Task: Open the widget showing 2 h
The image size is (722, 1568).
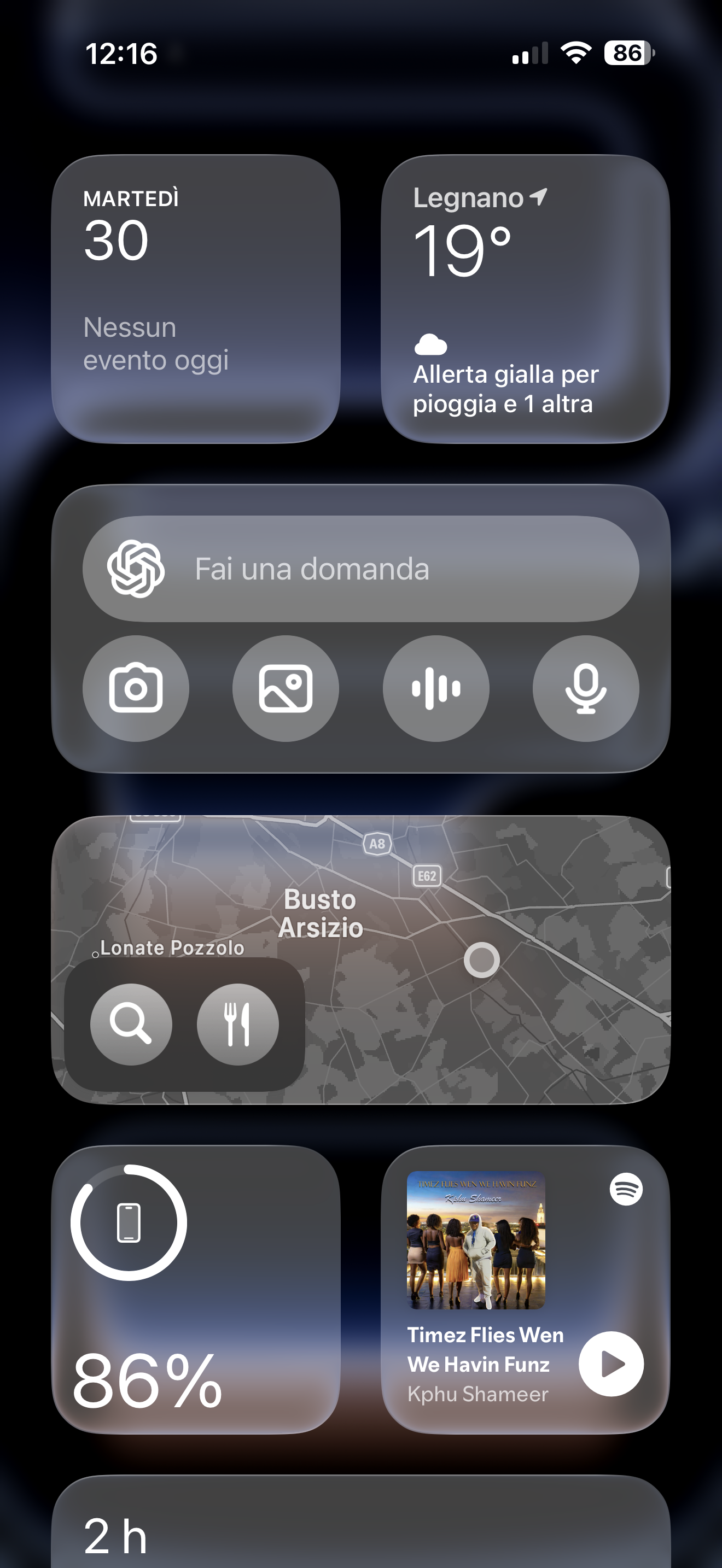Action: click(360, 1528)
